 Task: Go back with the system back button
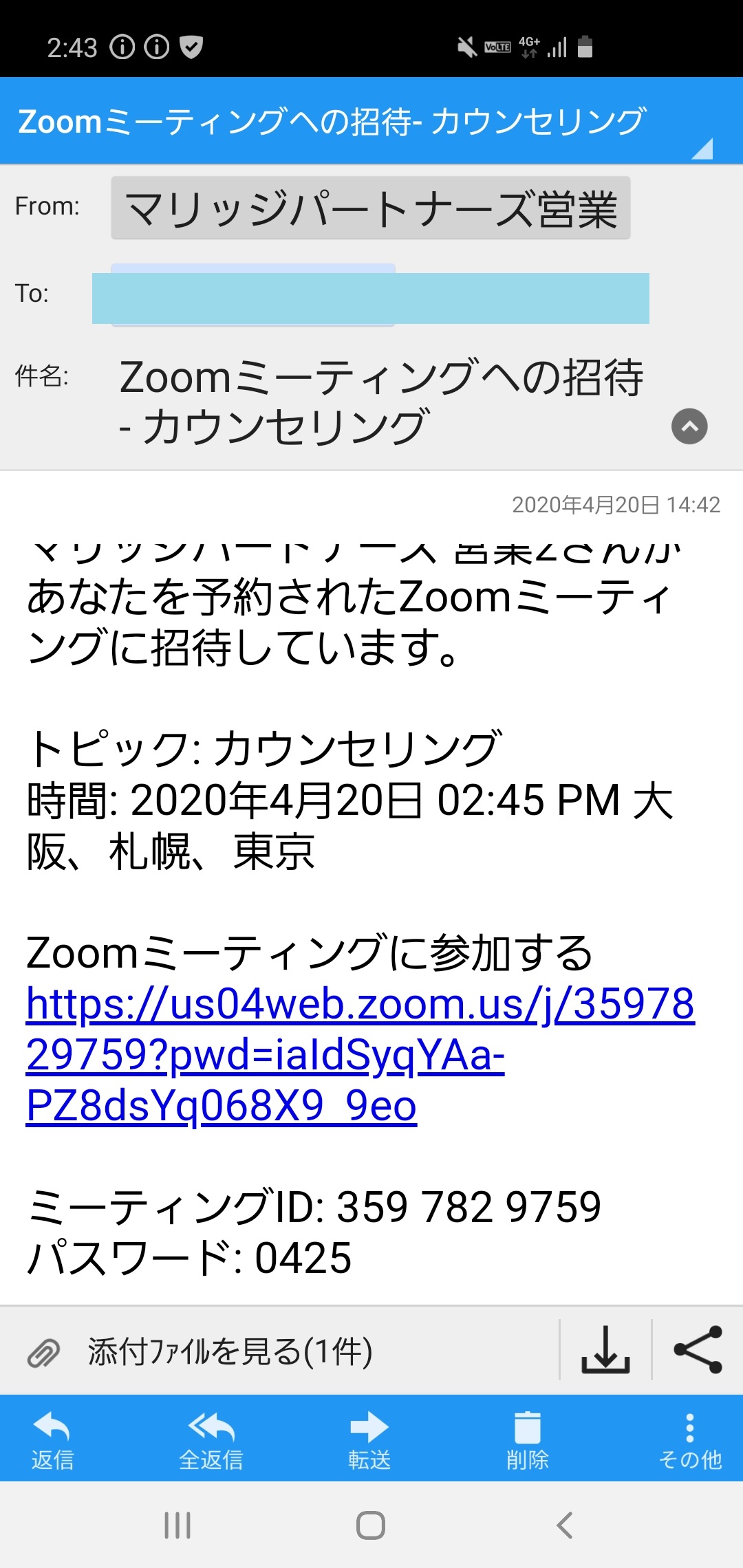click(x=565, y=1525)
